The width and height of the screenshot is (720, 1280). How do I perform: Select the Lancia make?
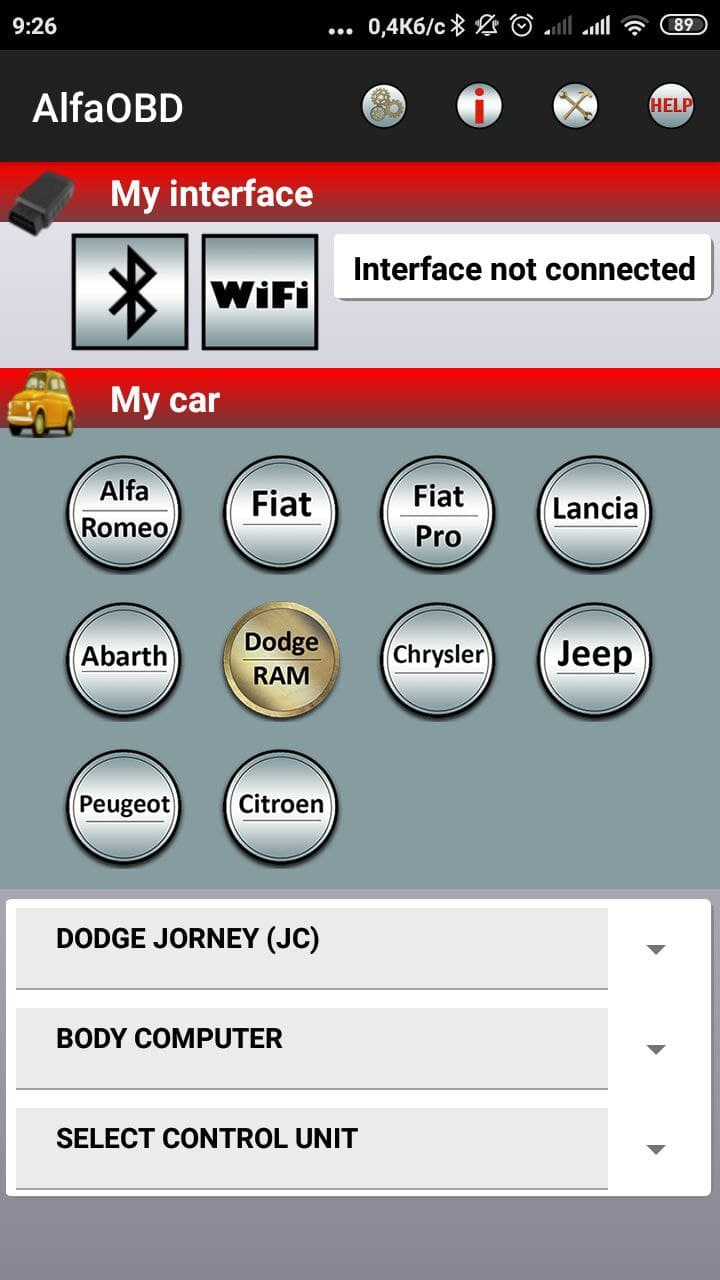click(x=595, y=512)
